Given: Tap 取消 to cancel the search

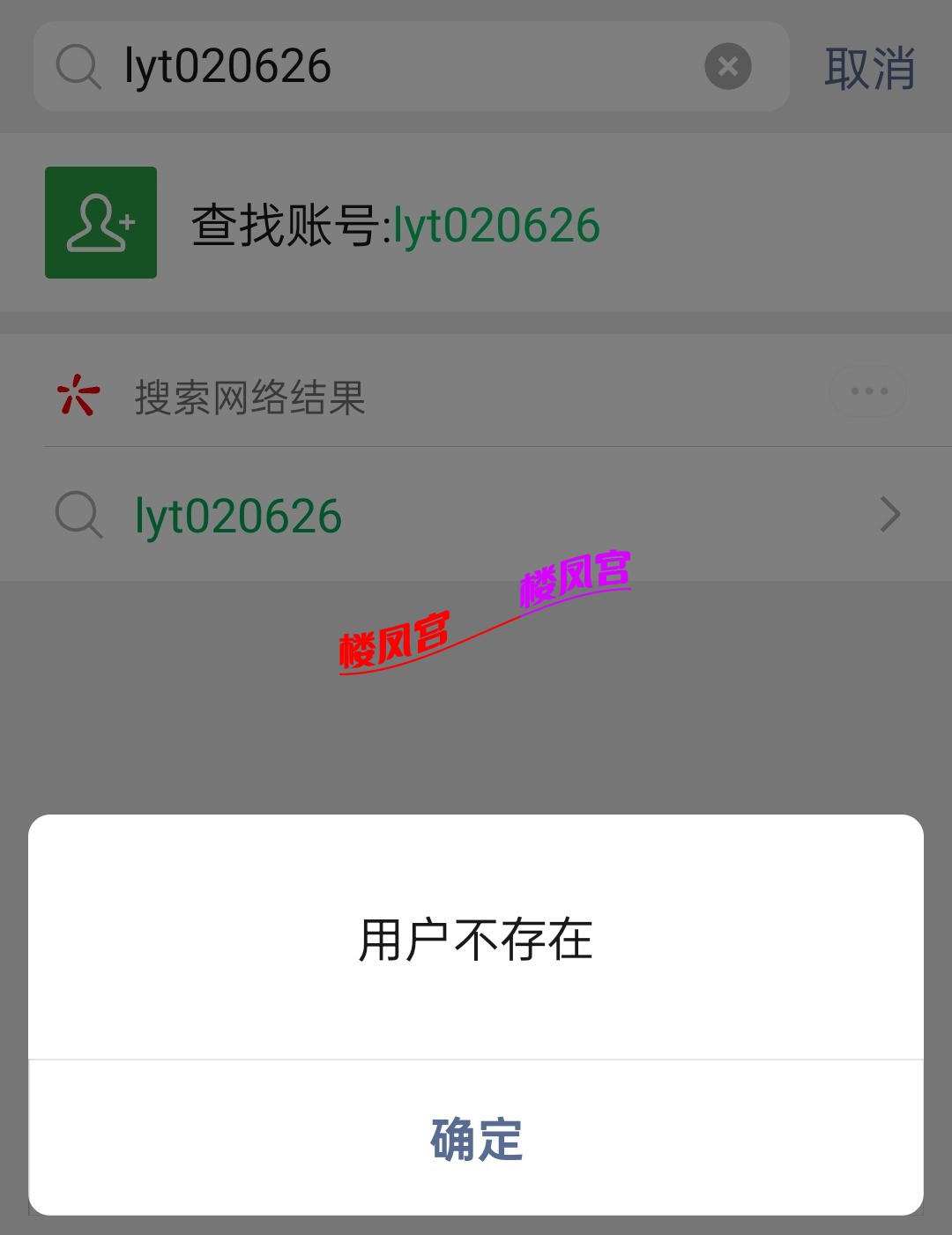Looking at the screenshot, I should (x=869, y=66).
